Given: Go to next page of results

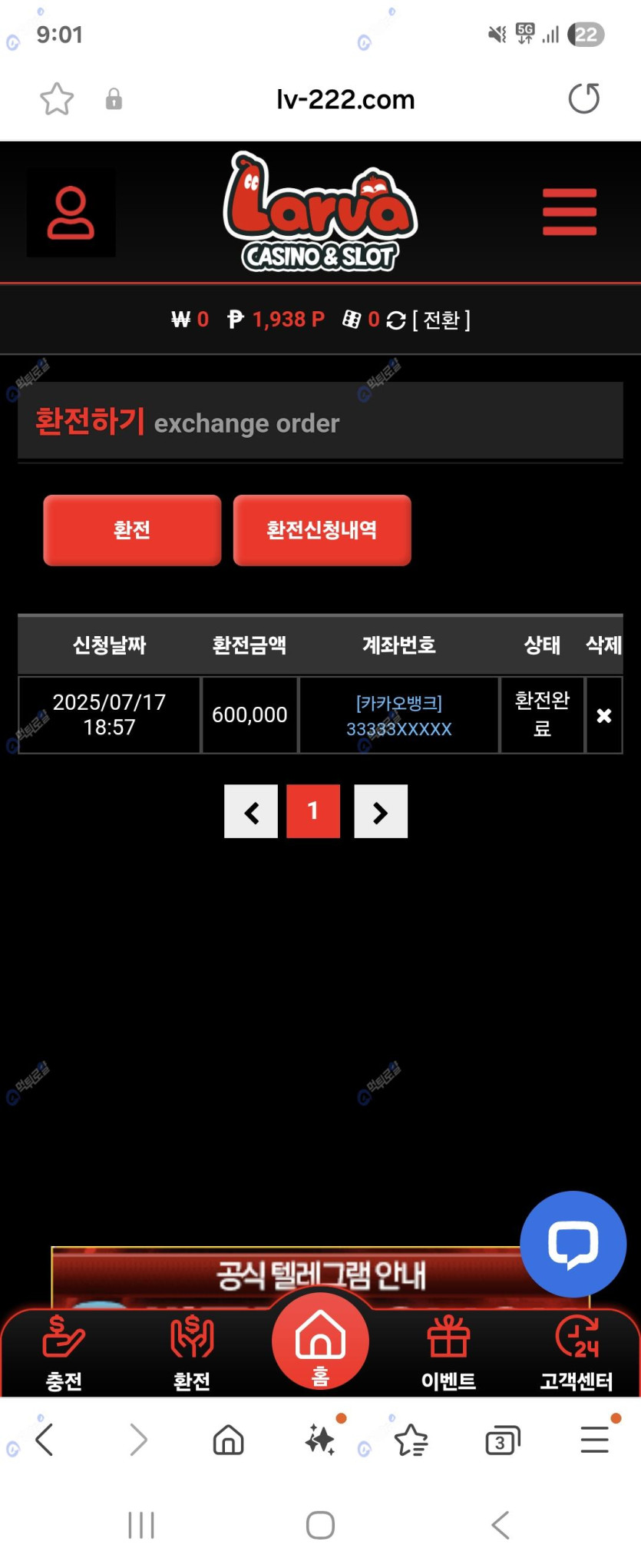Looking at the screenshot, I should point(380,811).
